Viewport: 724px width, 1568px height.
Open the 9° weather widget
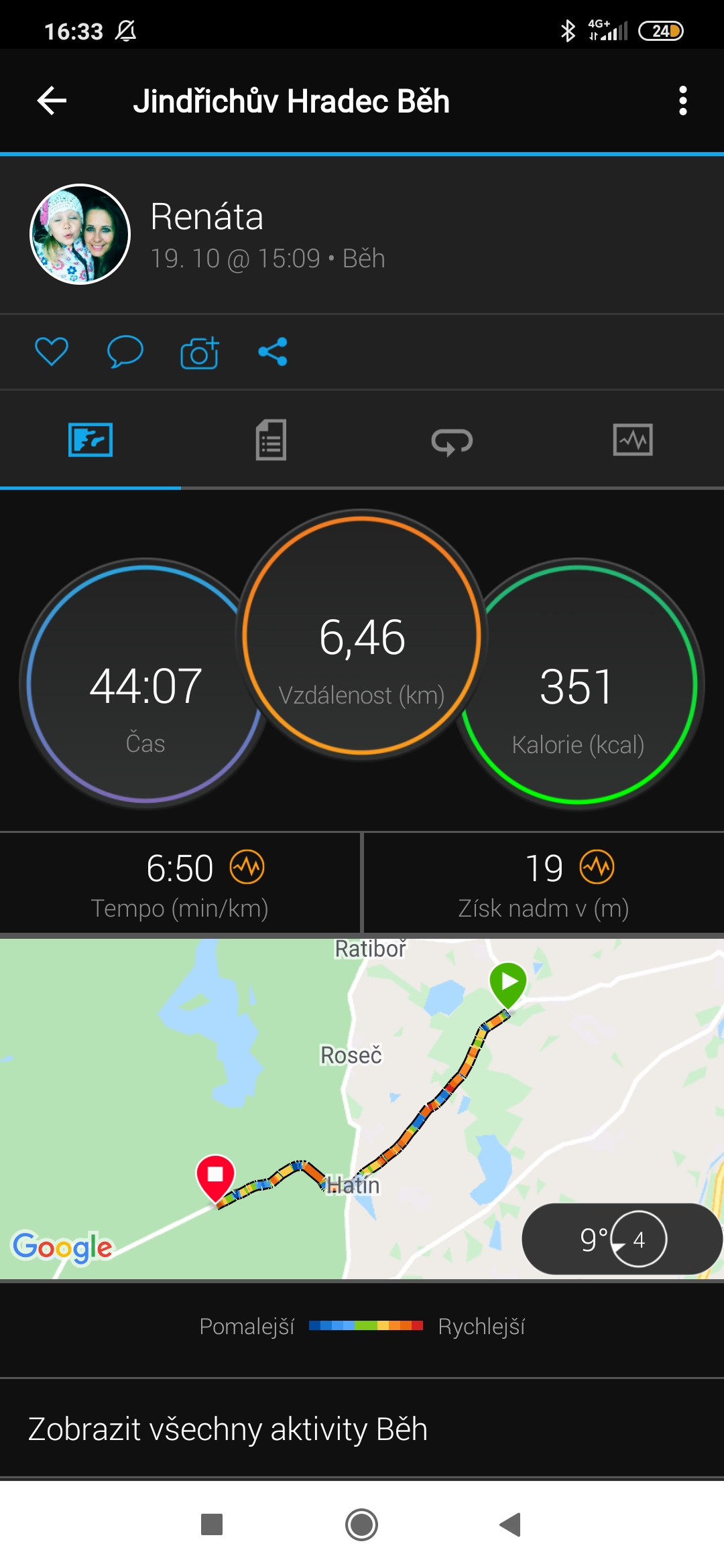tap(622, 1239)
